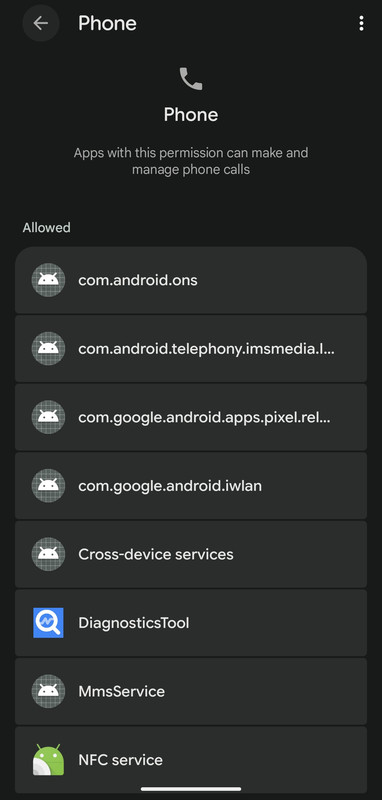The height and width of the screenshot is (800, 382).
Task: Select DiagnosticsTool from the Allowed list
Action: tap(191, 623)
